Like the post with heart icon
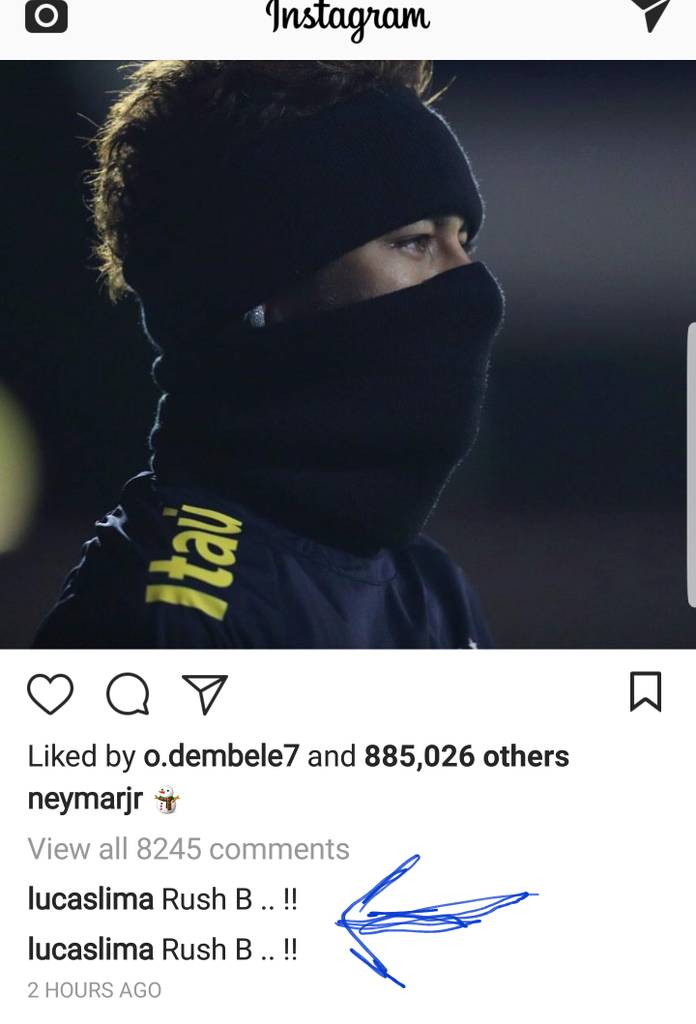Screen dimensions: 696x1024 point(50,693)
